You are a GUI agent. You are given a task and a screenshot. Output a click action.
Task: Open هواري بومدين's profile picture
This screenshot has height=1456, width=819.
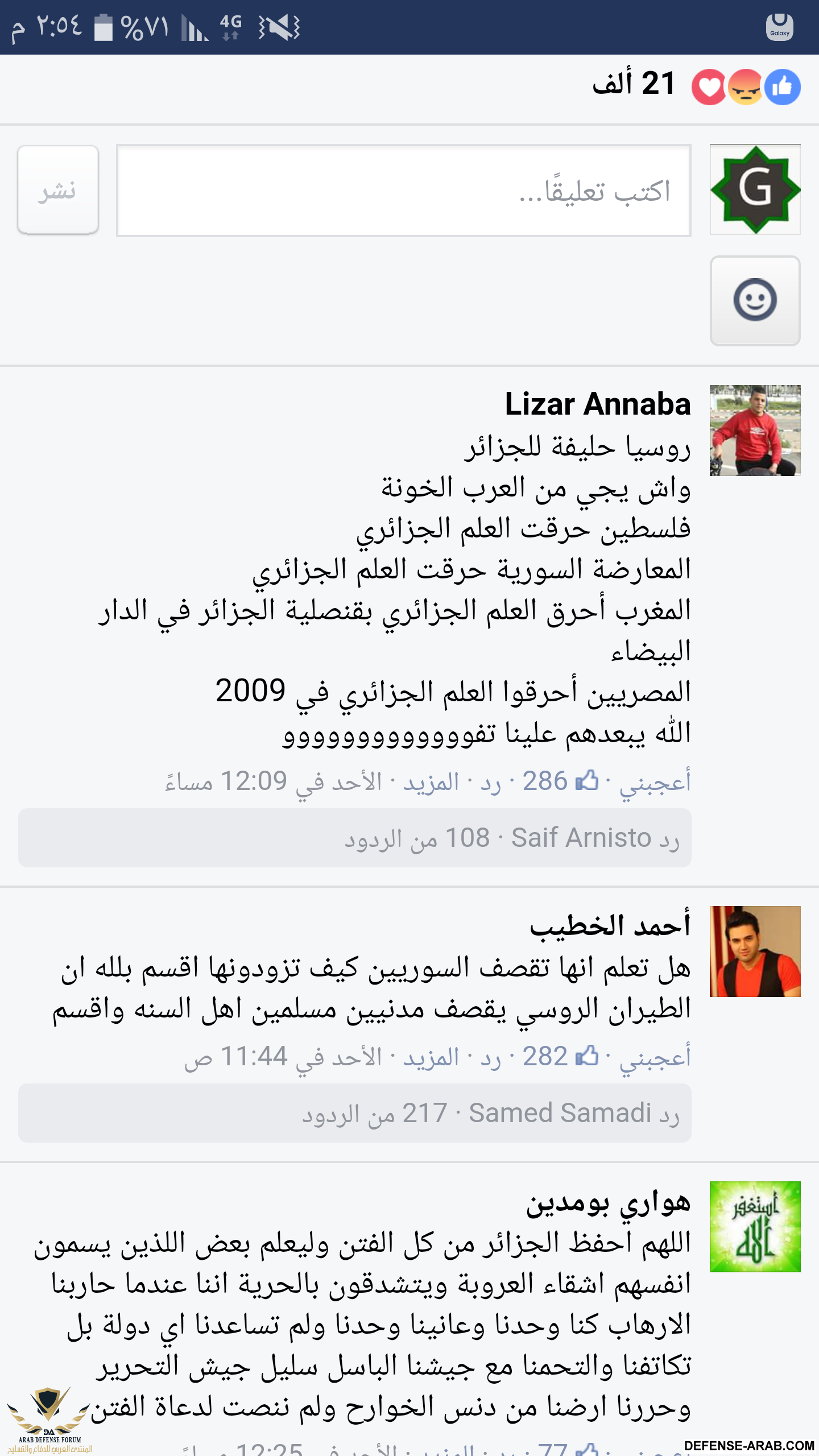(755, 1227)
